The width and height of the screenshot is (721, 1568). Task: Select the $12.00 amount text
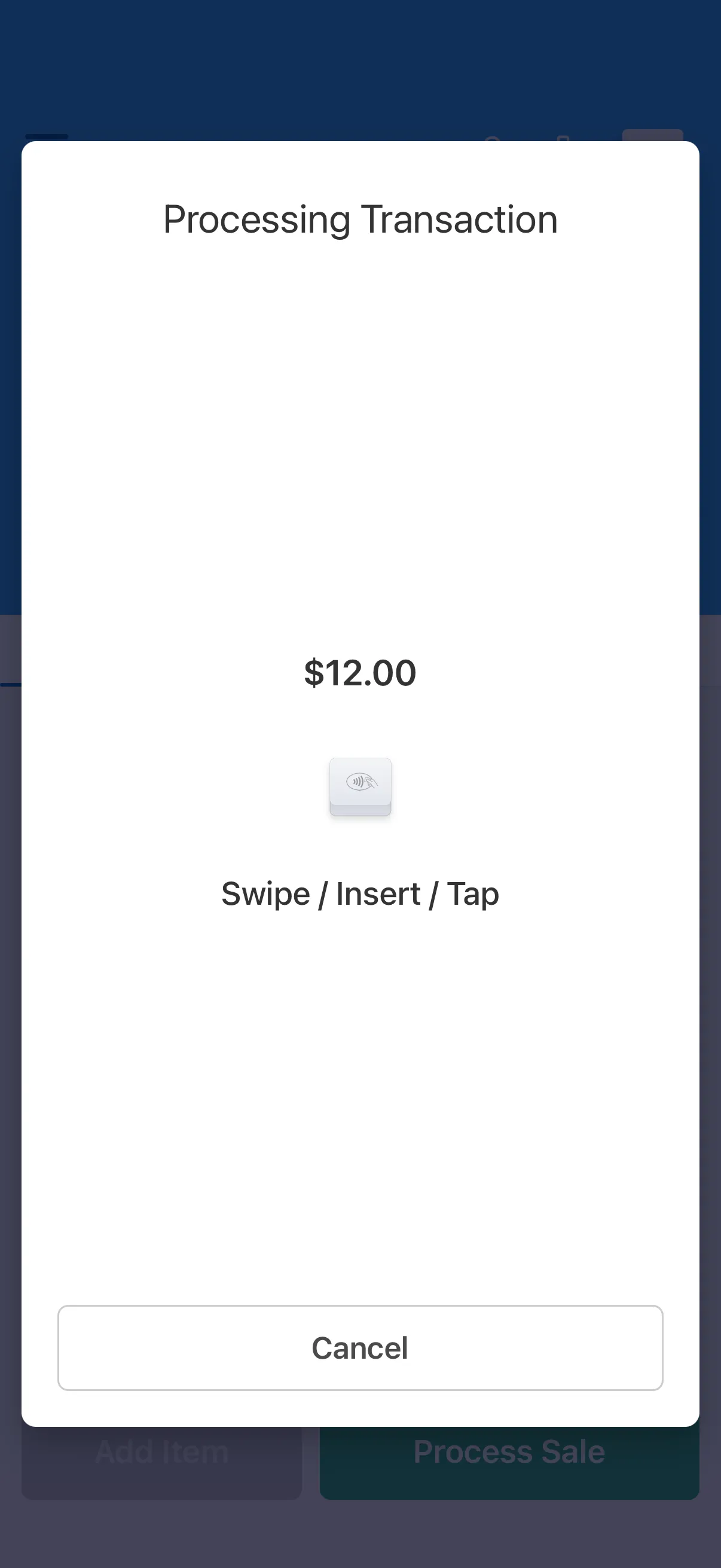point(360,672)
